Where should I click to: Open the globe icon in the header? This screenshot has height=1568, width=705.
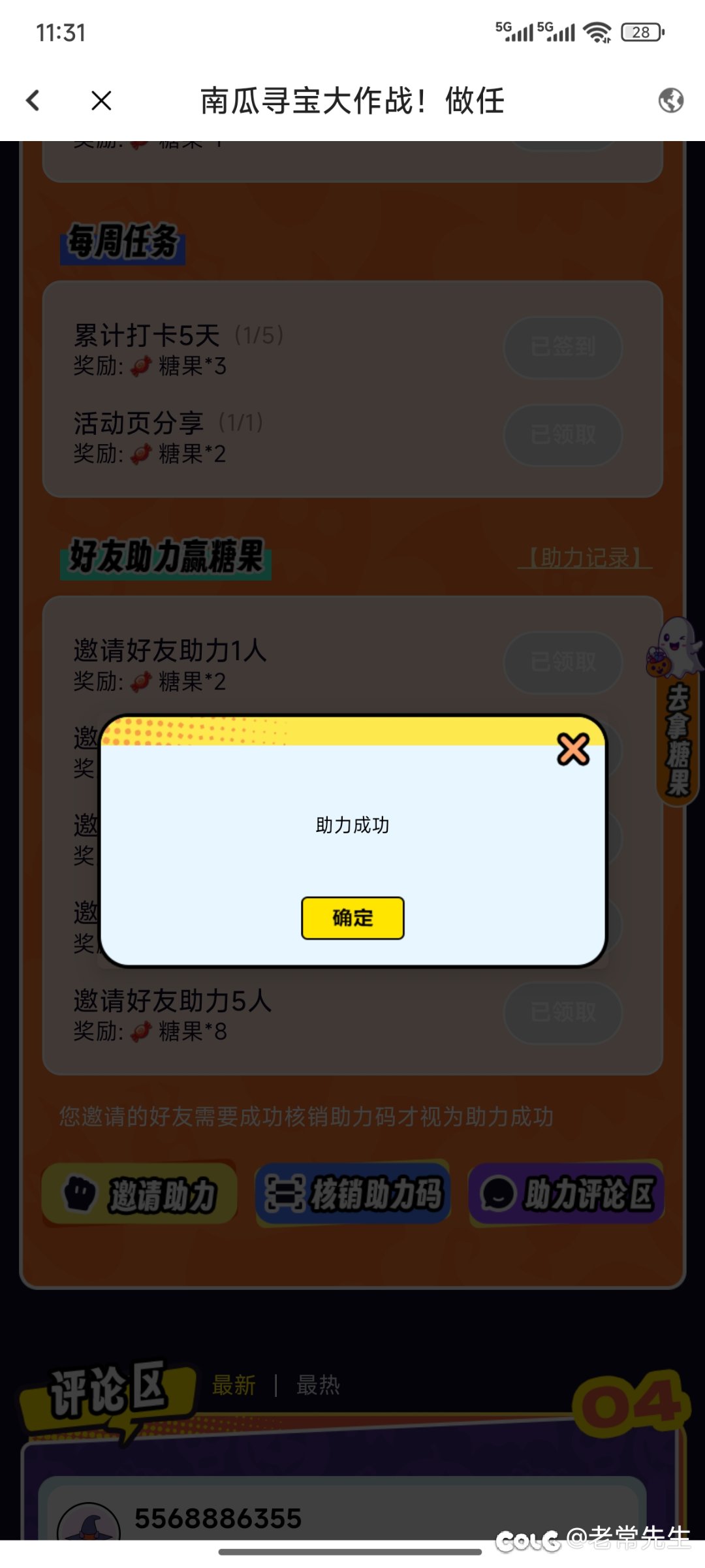670,101
